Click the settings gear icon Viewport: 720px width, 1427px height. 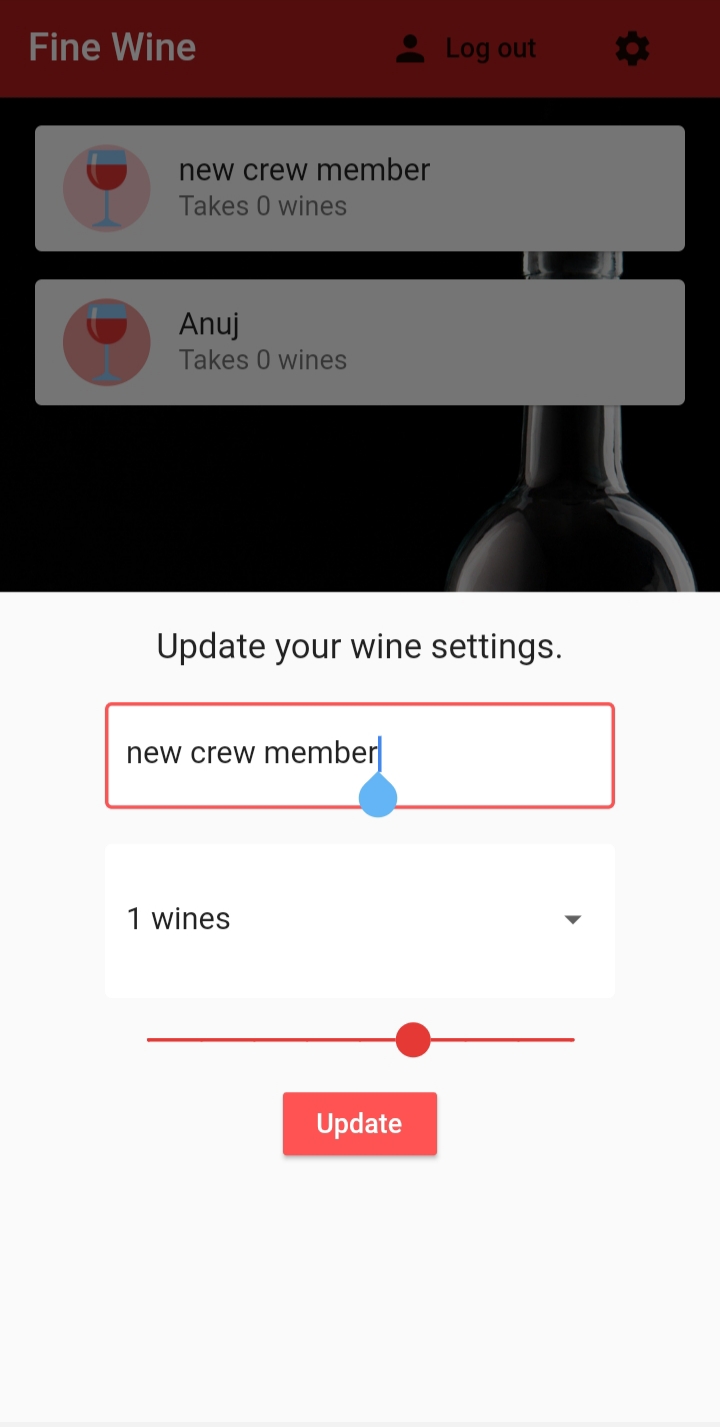click(632, 47)
